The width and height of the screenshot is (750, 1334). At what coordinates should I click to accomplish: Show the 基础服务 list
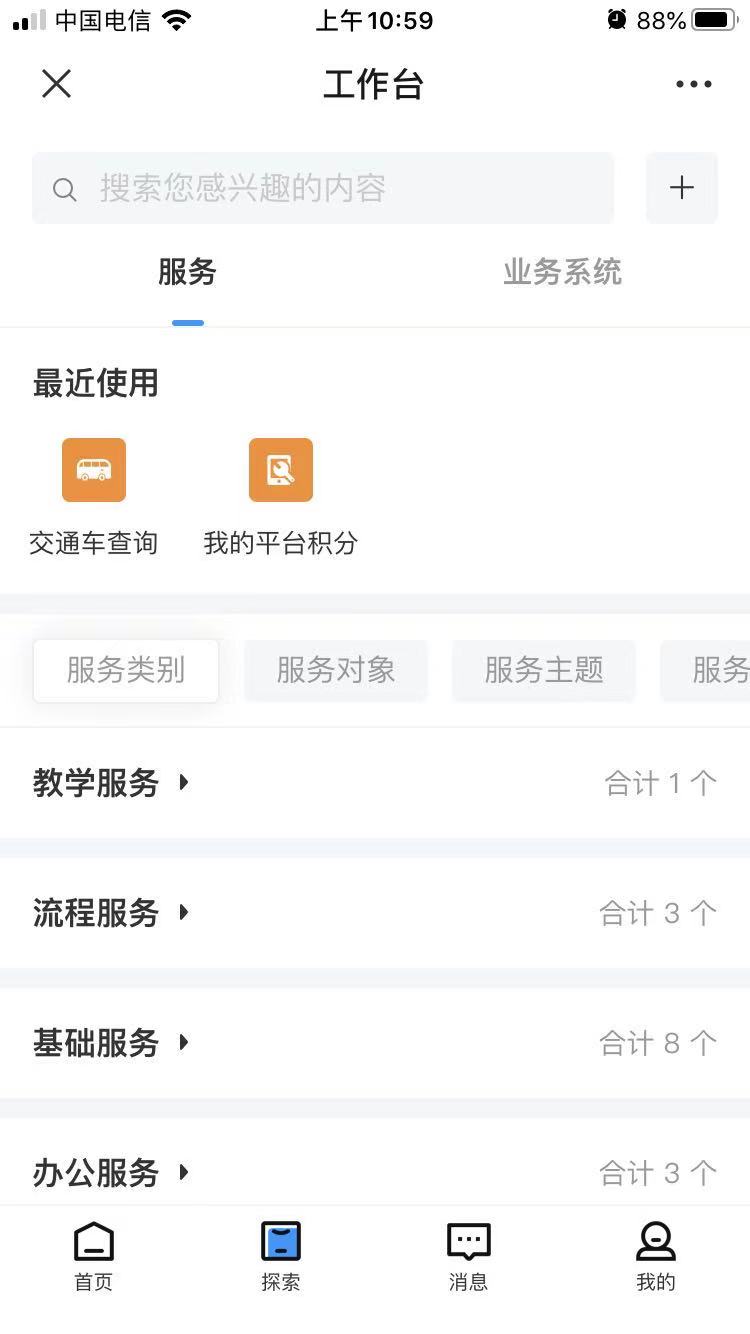pos(110,1043)
